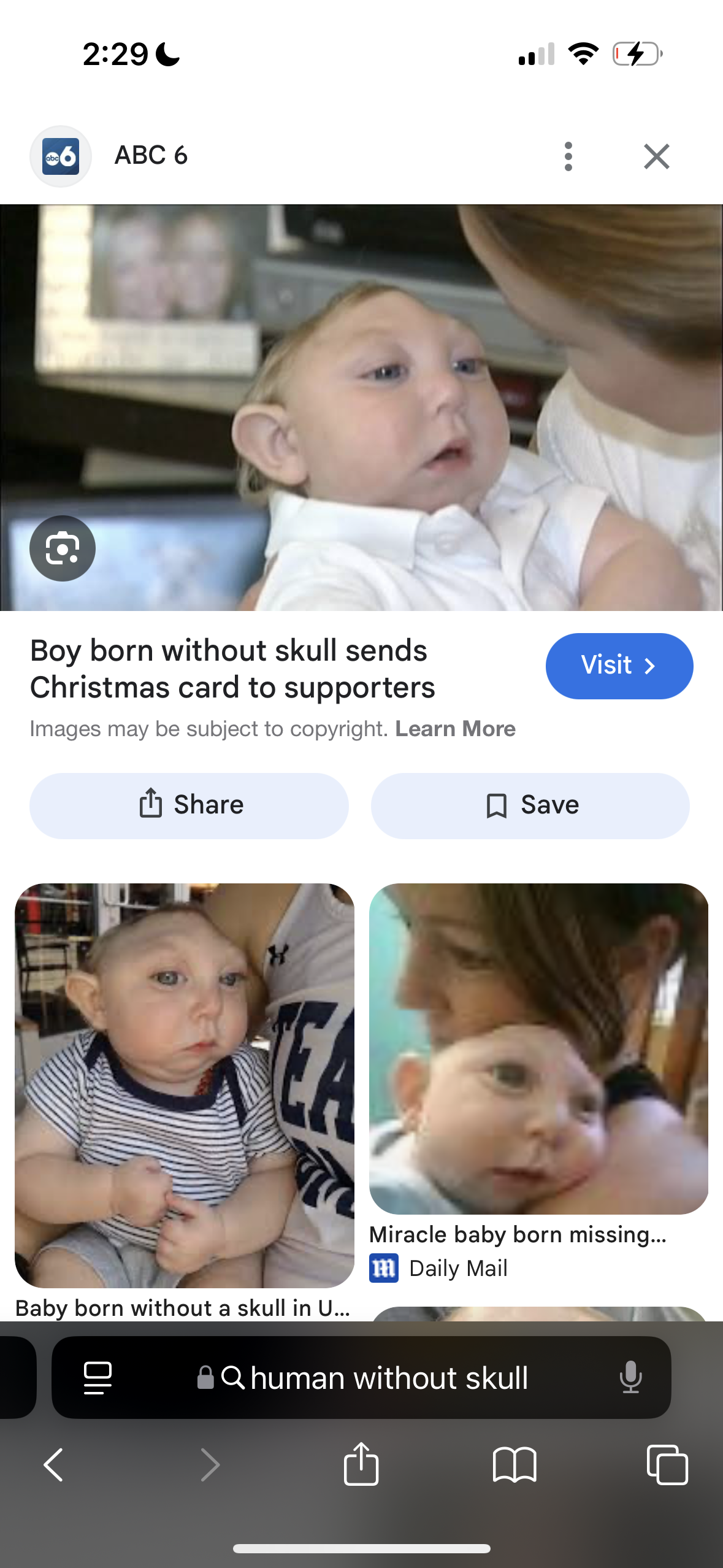723x1568 pixels.
Task: Open the Safari share sheet
Action: (x=361, y=1465)
